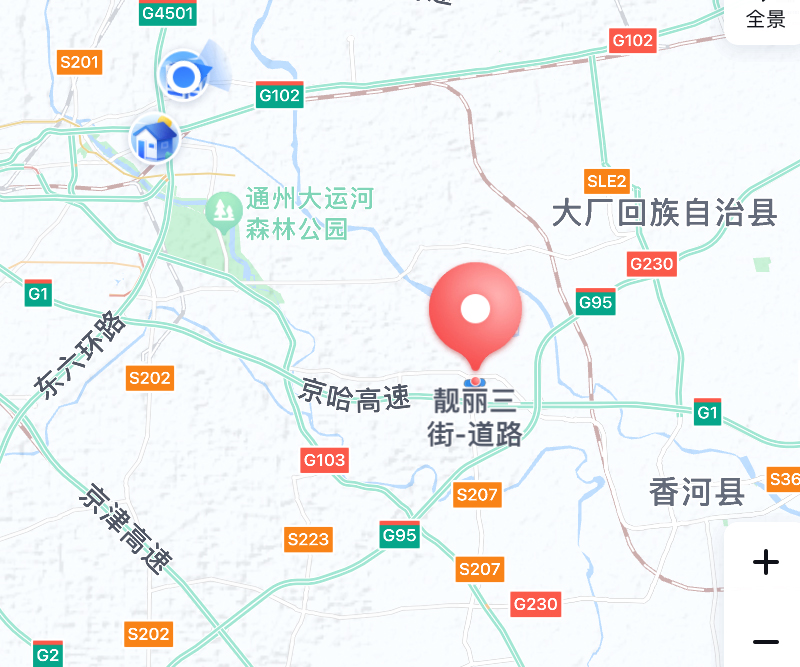
Task: Tap the current location marker
Action: (x=183, y=75)
